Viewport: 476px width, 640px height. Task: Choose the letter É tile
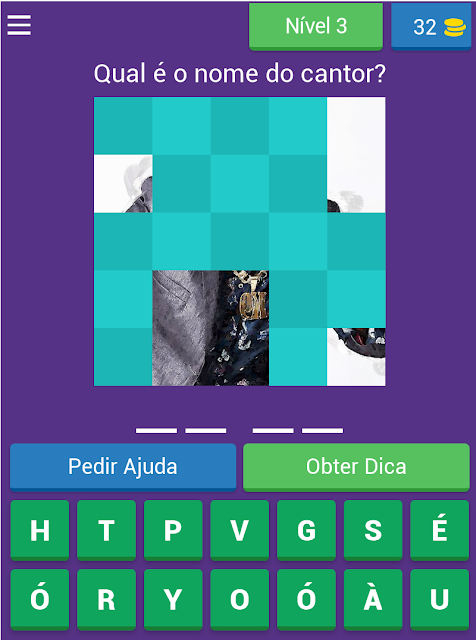[440, 530]
